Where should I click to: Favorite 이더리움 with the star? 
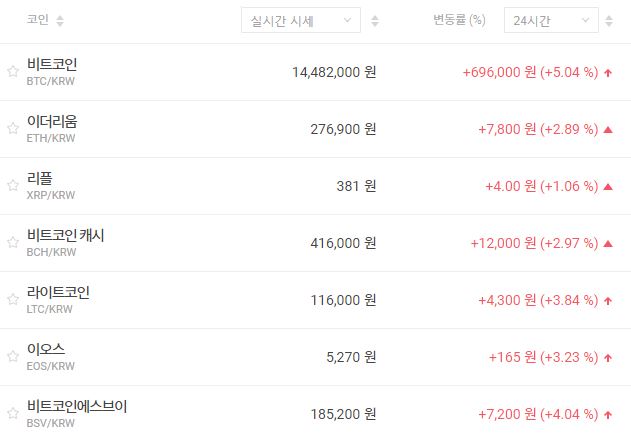[13, 129]
